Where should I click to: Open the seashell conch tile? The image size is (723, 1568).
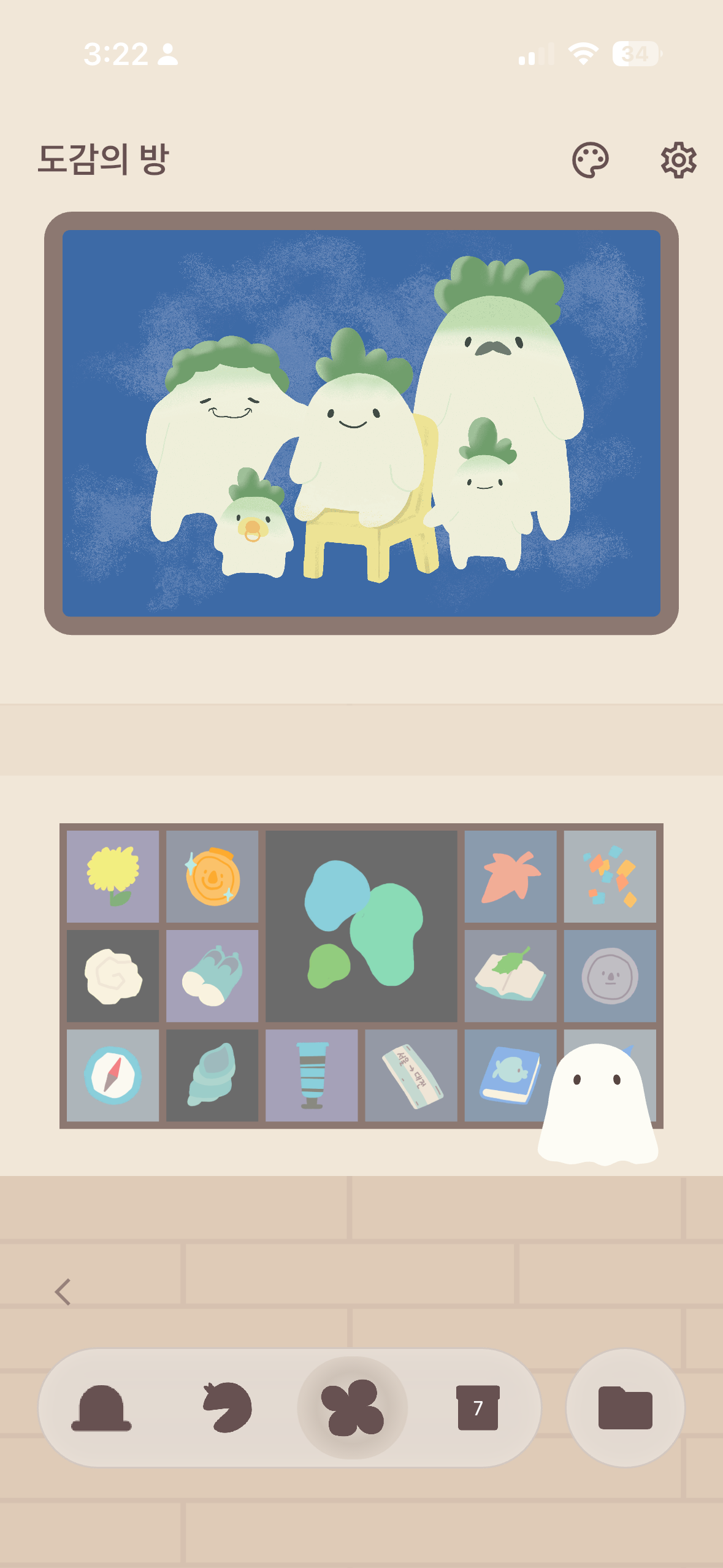click(212, 1075)
